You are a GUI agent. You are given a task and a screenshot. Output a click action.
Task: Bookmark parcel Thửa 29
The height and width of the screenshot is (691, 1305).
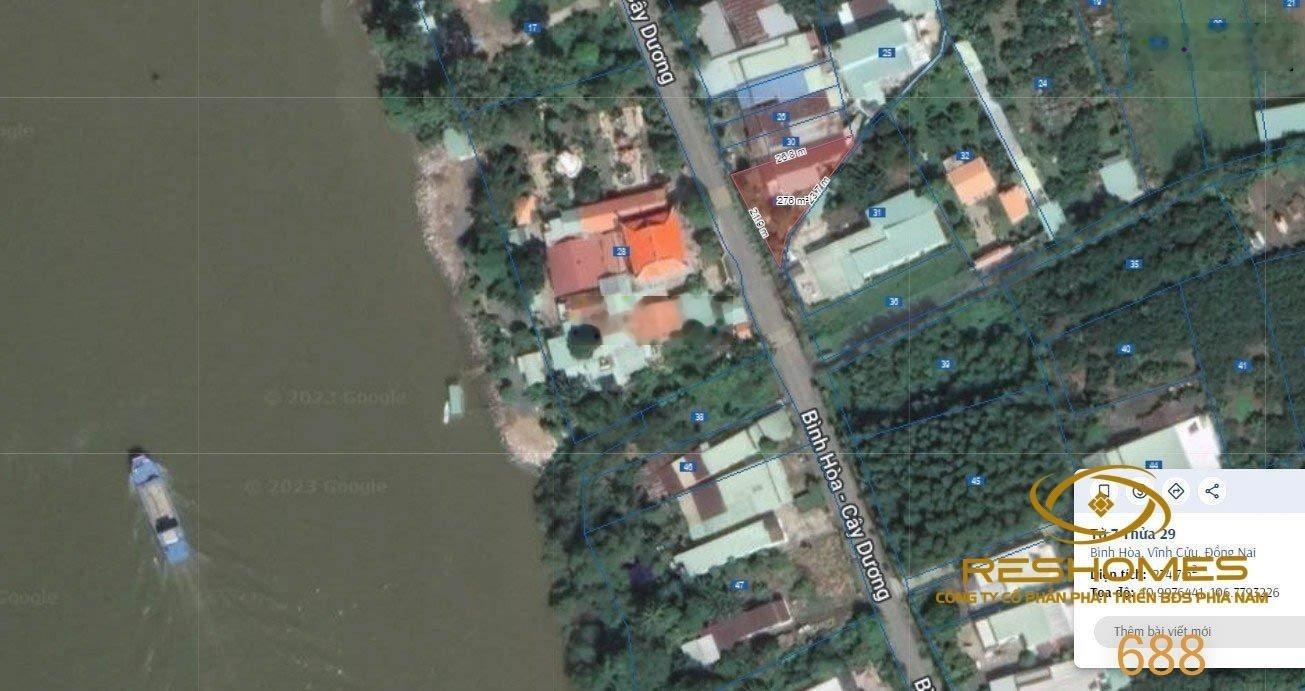pos(1103,491)
